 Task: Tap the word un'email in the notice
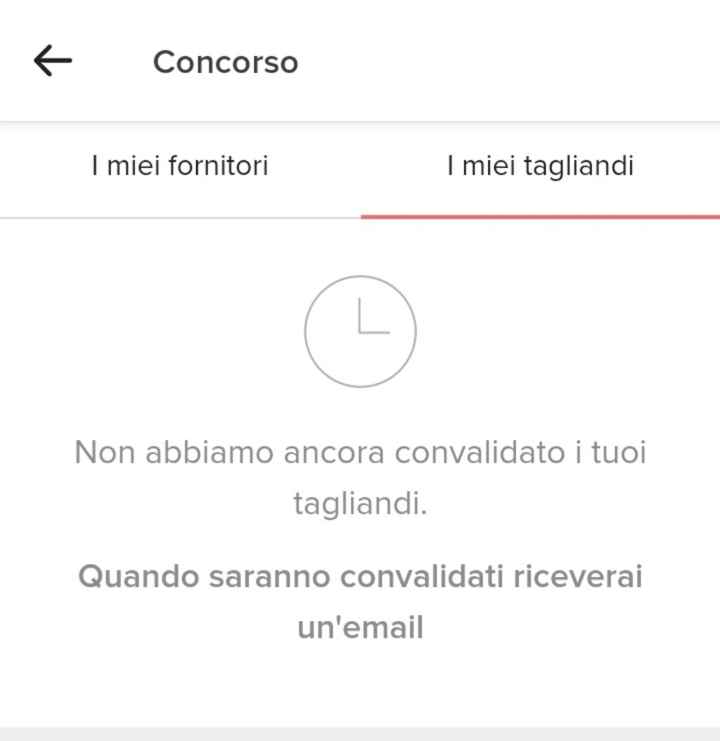coord(360,628)
